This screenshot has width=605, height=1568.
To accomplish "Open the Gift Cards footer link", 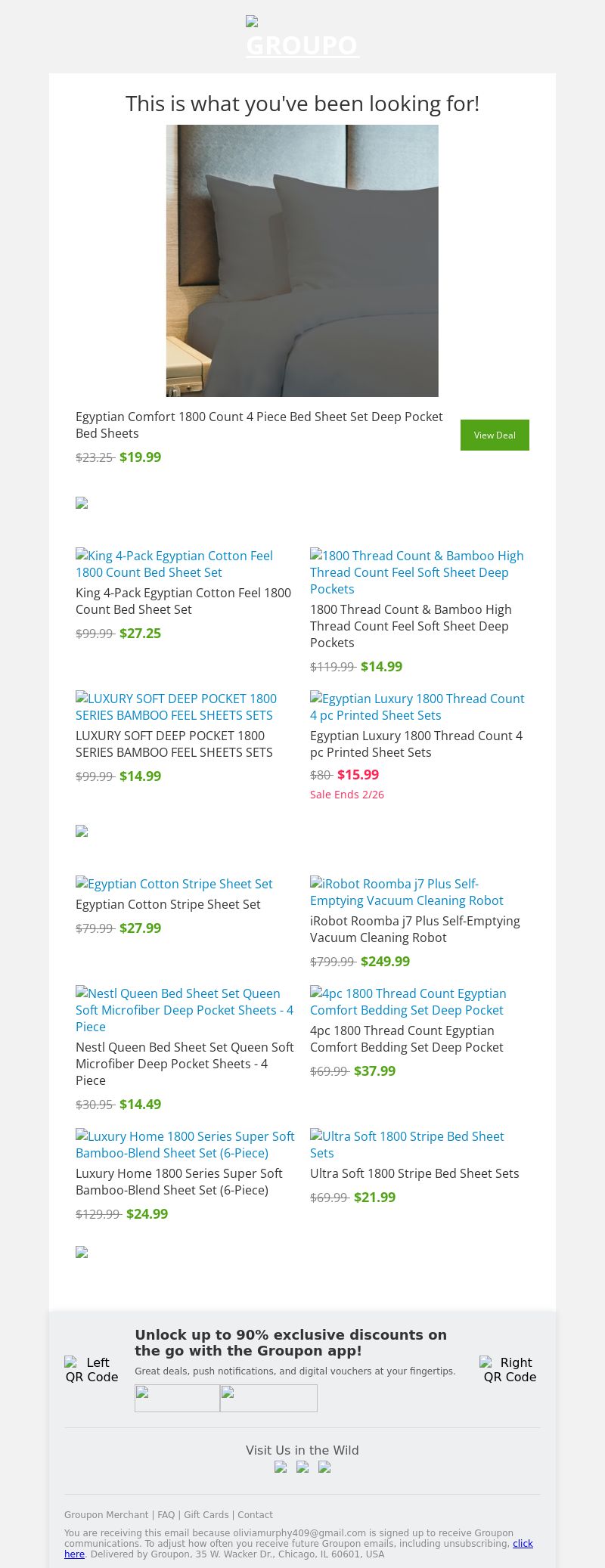I will (x=206, y=1514).
